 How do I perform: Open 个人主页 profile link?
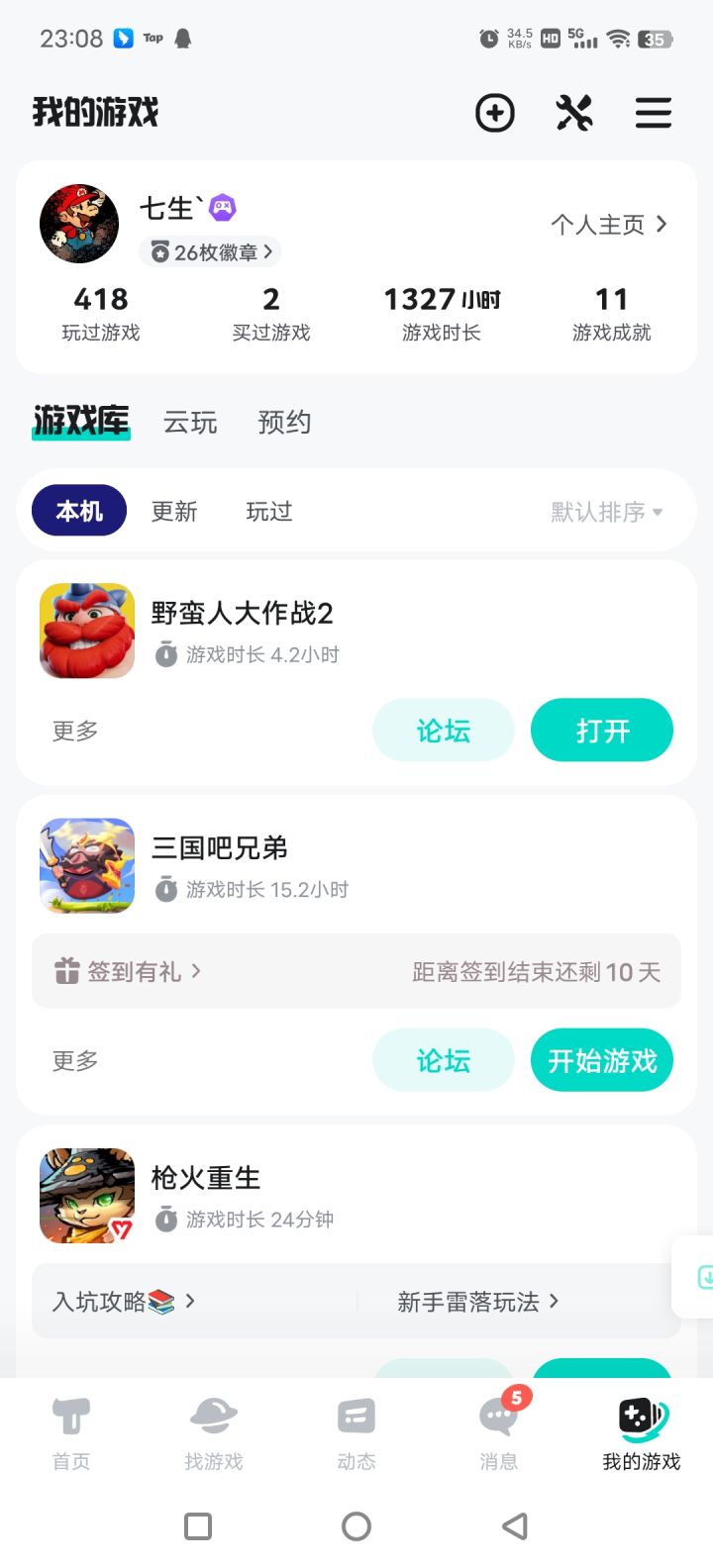point(606,225)
